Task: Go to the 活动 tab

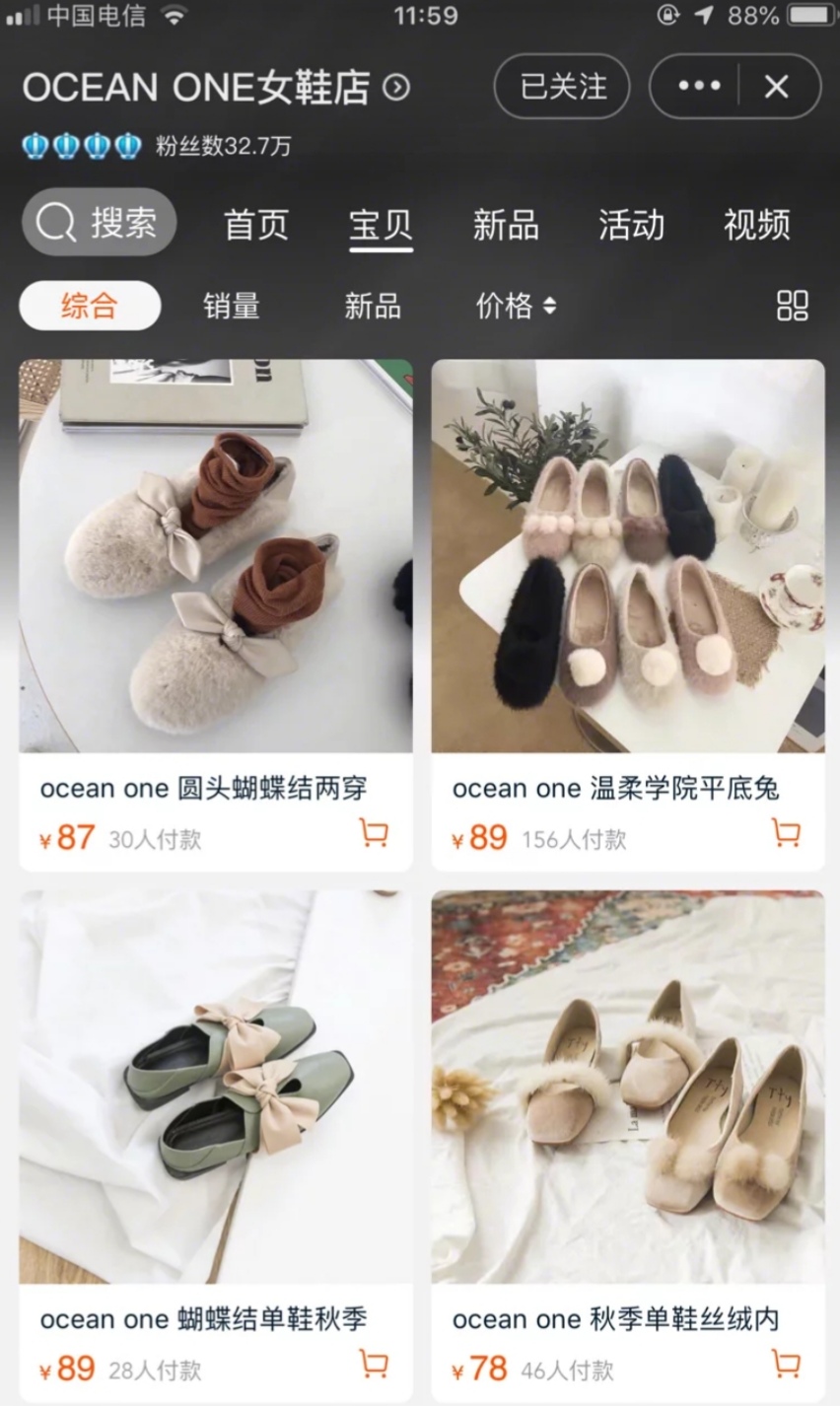Action: tap(631, 225)
